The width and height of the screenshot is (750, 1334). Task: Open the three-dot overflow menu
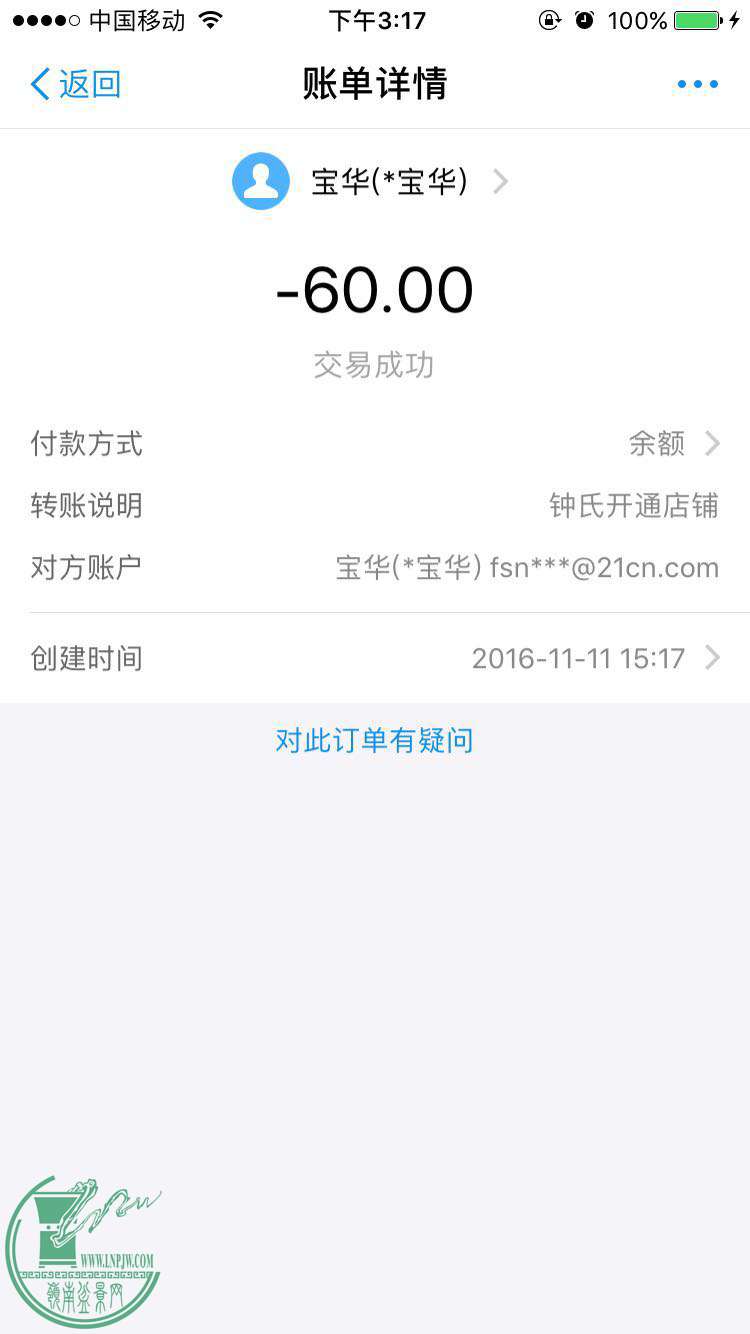(x=697, y=84)
